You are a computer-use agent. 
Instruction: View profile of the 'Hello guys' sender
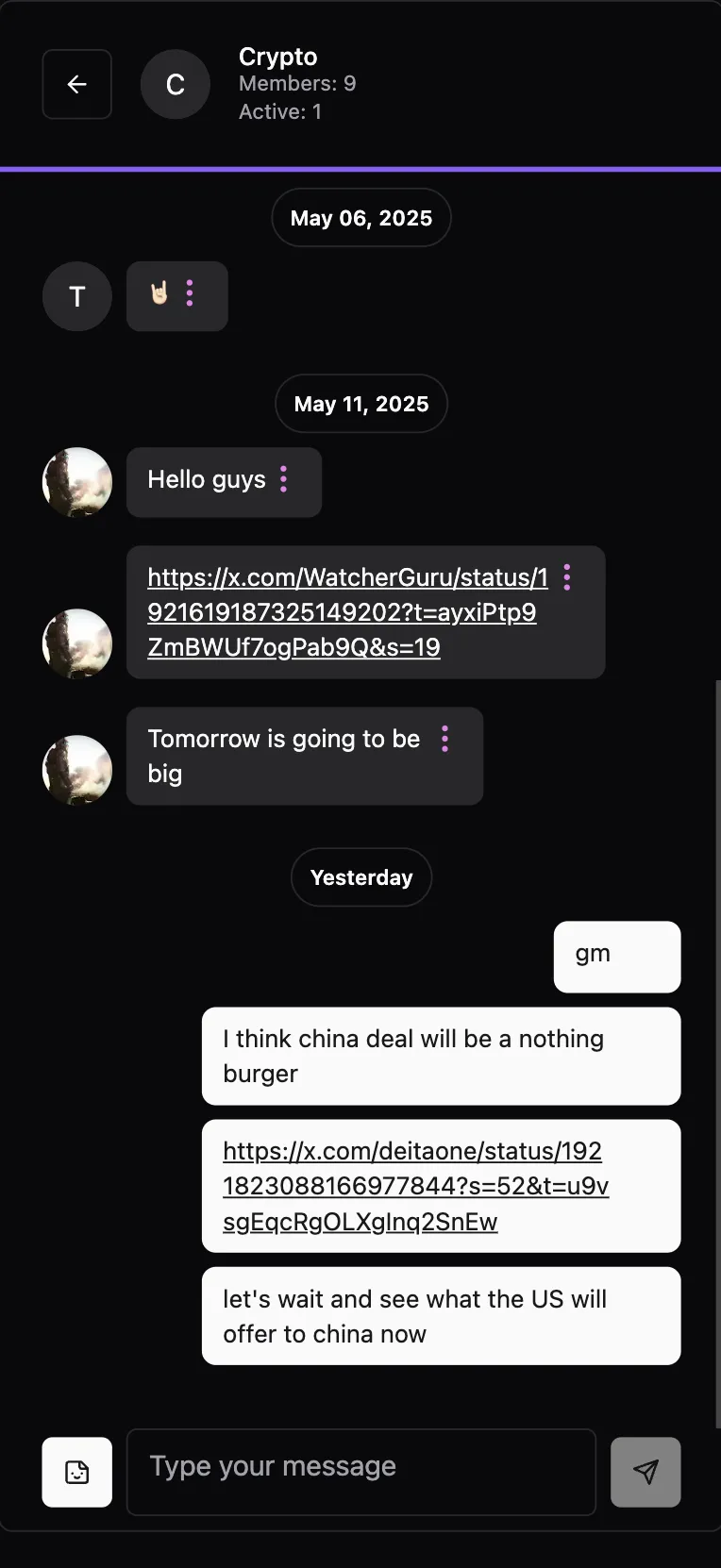pyautogui.click(x=77, y=482)
